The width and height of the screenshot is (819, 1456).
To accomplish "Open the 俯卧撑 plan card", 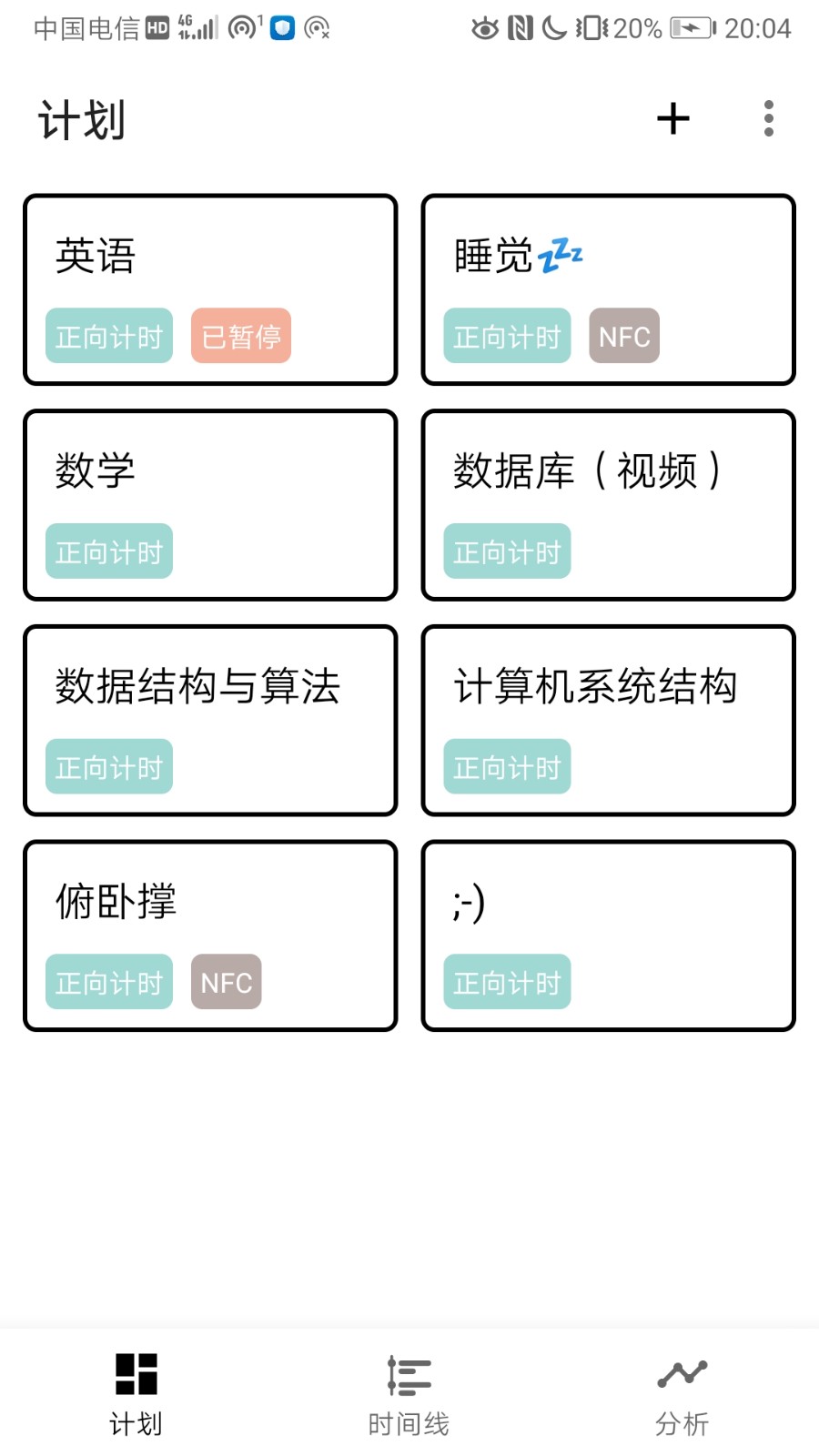I will click(210, 935).
